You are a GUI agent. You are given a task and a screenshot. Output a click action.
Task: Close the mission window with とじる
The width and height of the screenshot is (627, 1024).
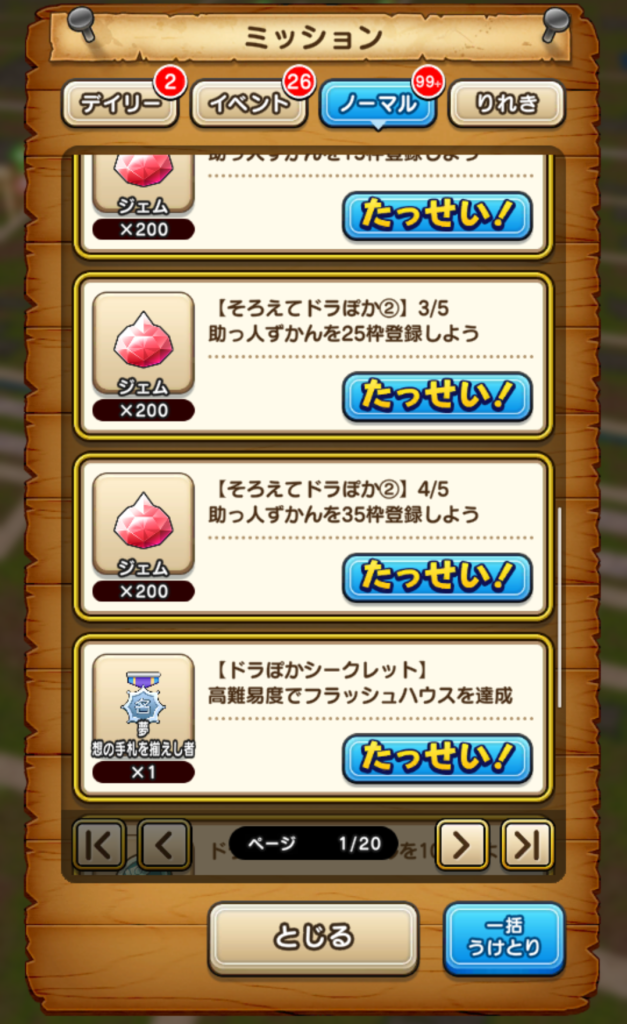coord(313,937)
